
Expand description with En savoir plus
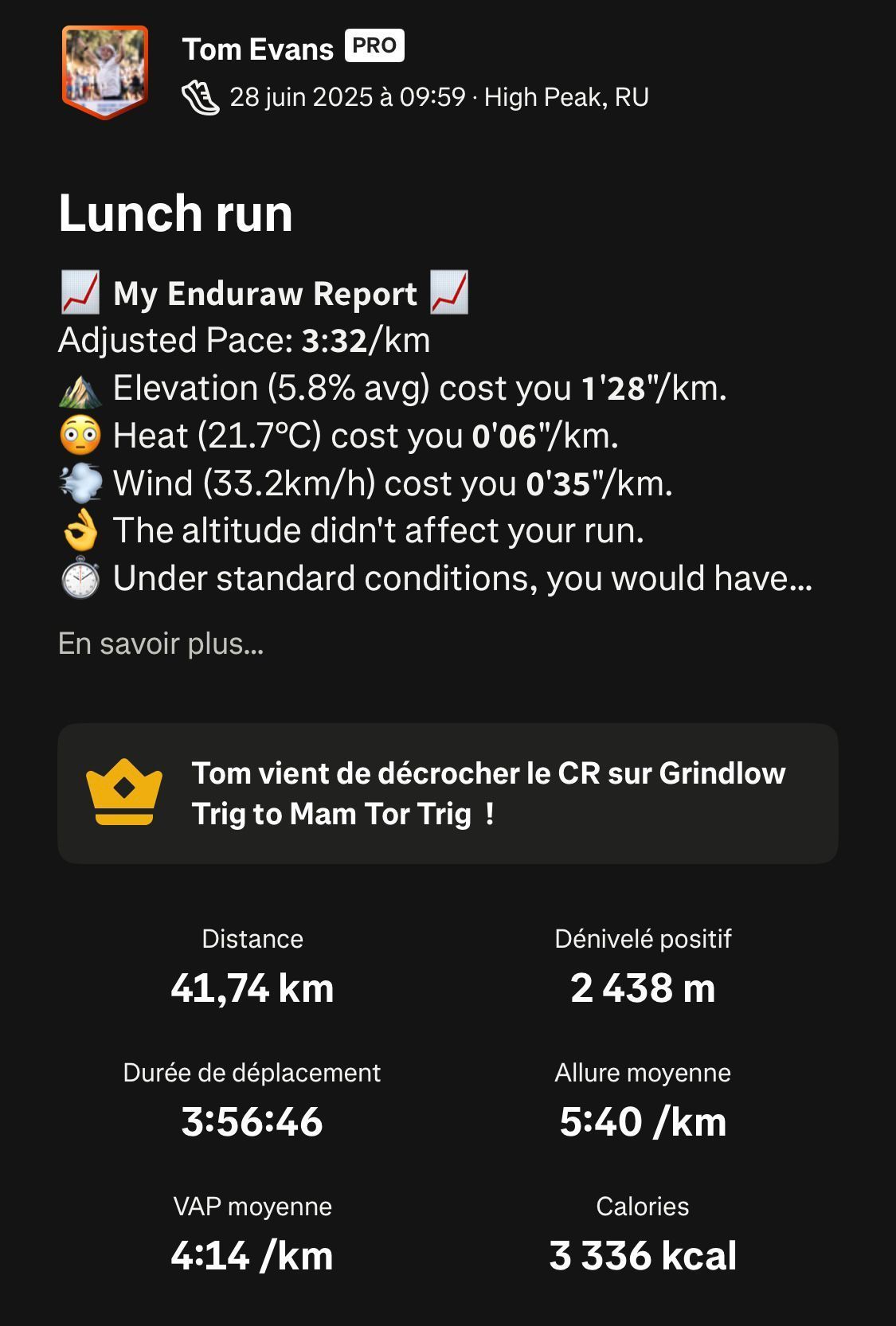[161, 643]
